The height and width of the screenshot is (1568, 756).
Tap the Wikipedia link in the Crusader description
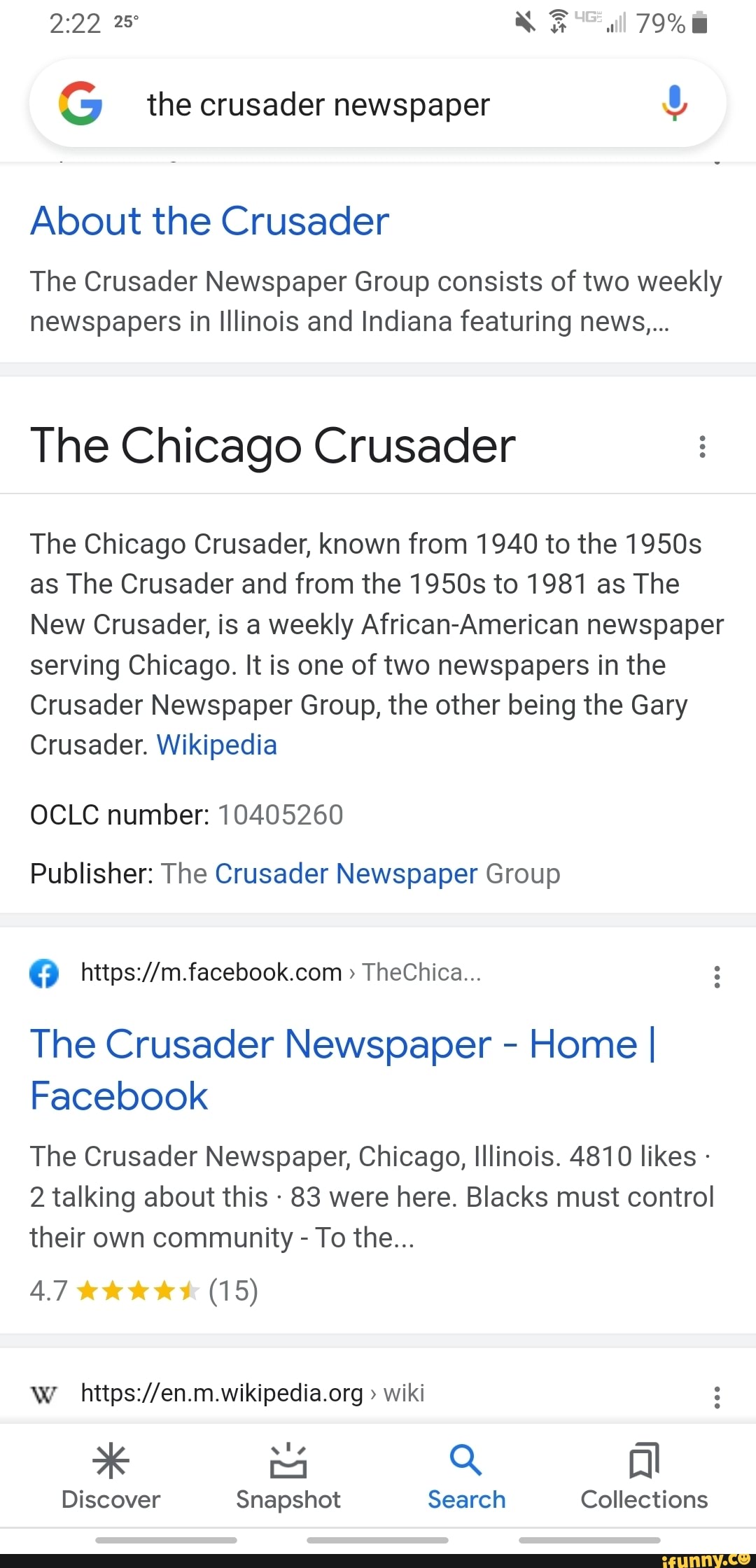coord(216,745)
